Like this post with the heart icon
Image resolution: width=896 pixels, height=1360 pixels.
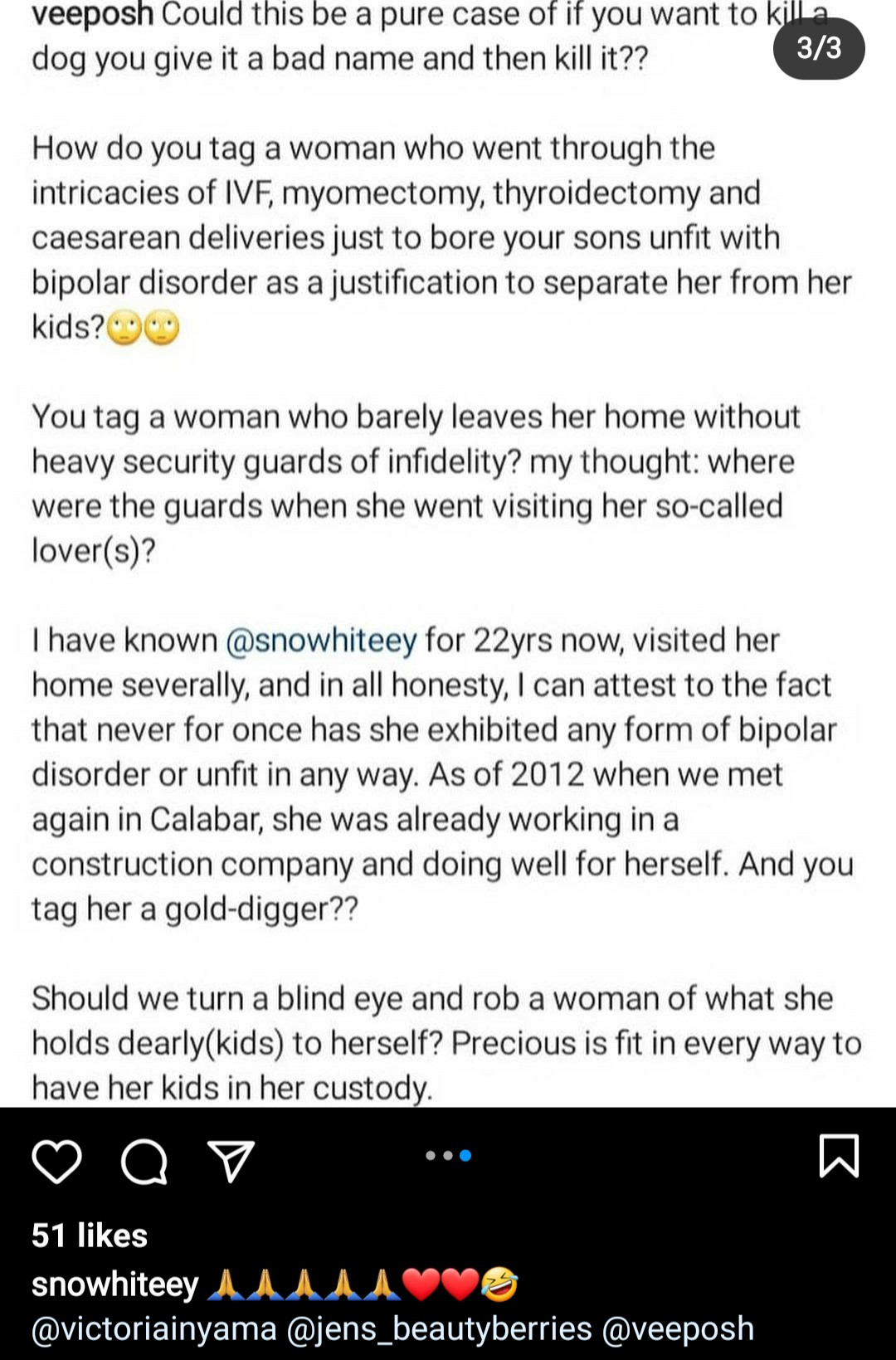point(56,1160)
